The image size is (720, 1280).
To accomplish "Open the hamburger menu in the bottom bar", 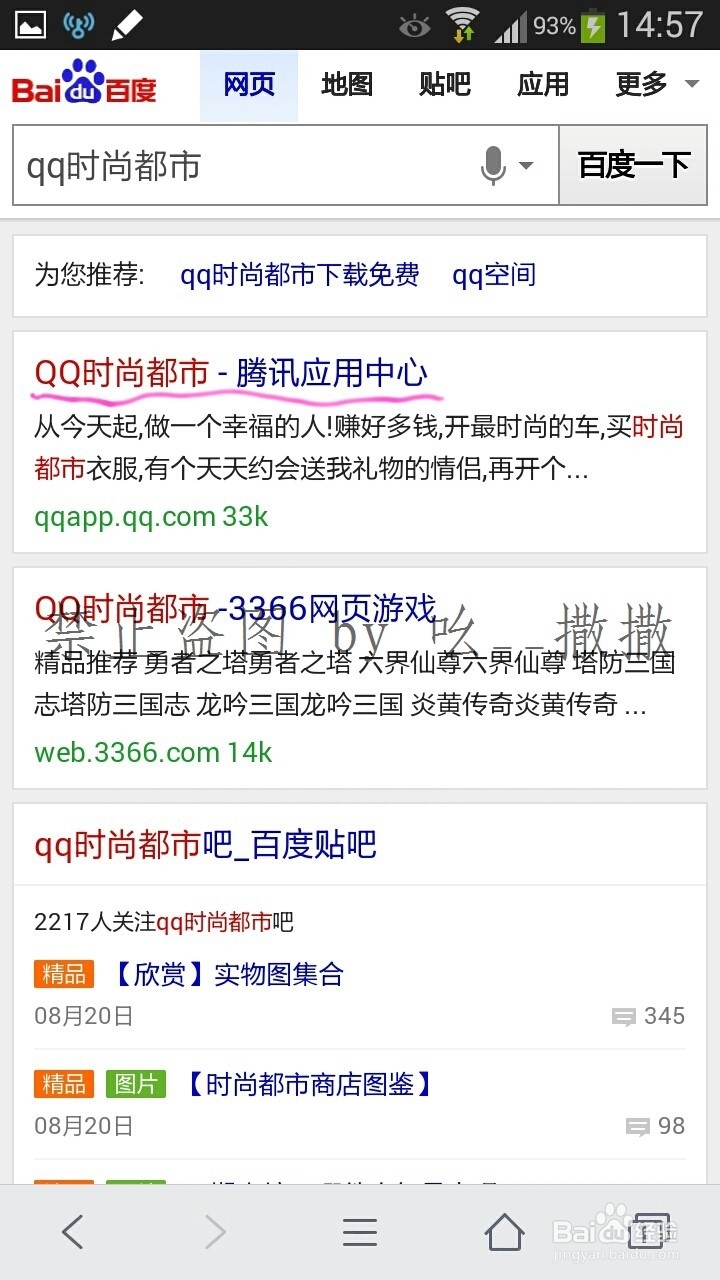I will coord(360,1232).
